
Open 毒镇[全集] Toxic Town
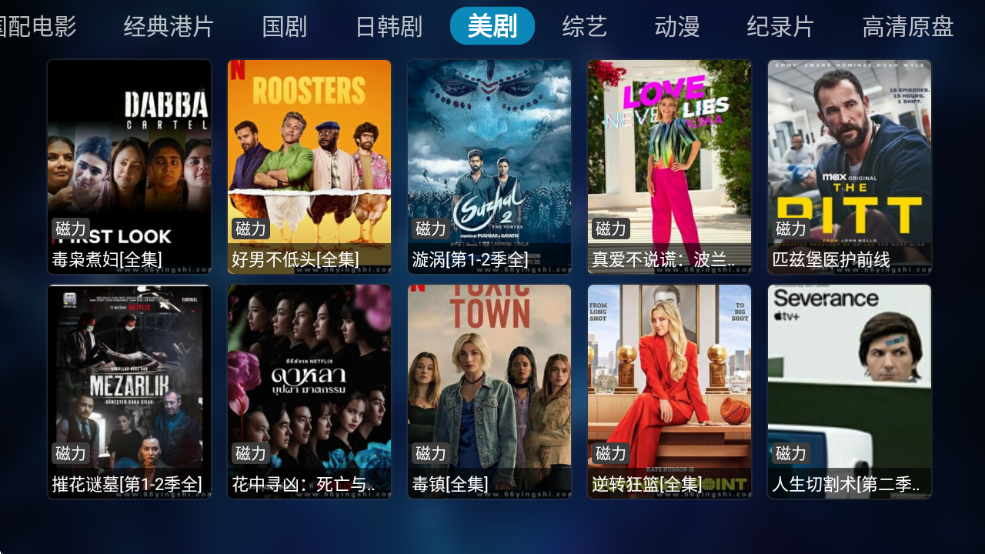point(489,391)
